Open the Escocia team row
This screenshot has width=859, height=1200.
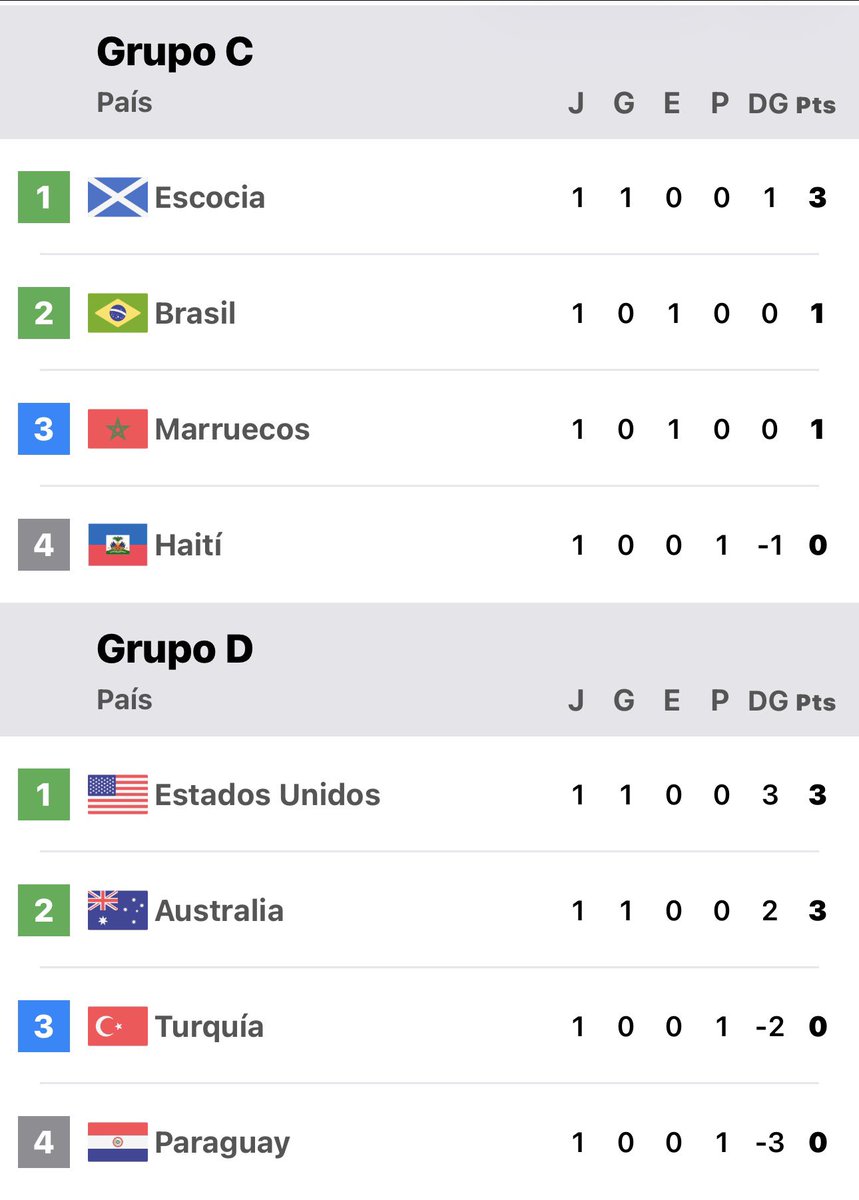coord(429,197)
